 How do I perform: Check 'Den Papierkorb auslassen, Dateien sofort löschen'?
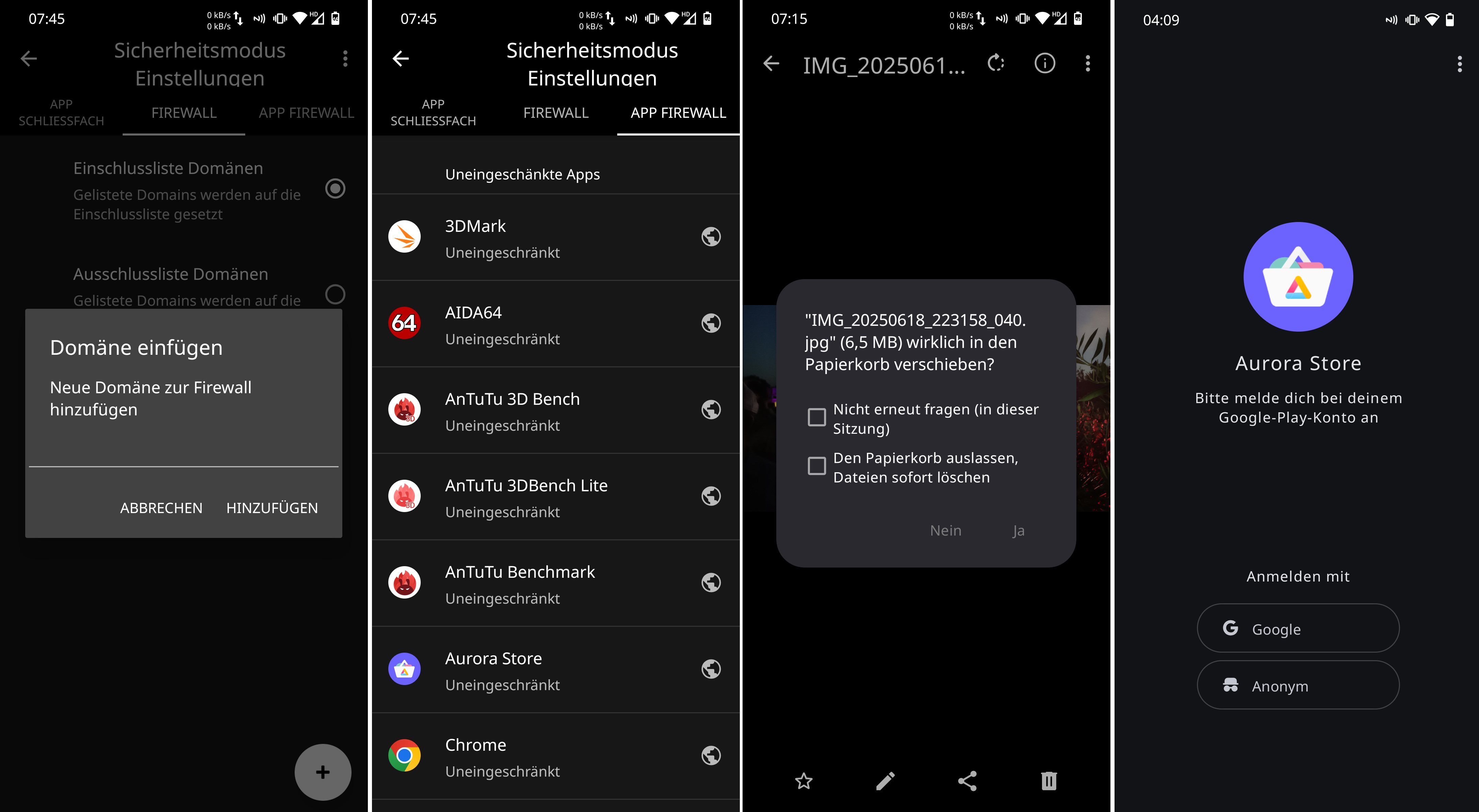(816, 466)
